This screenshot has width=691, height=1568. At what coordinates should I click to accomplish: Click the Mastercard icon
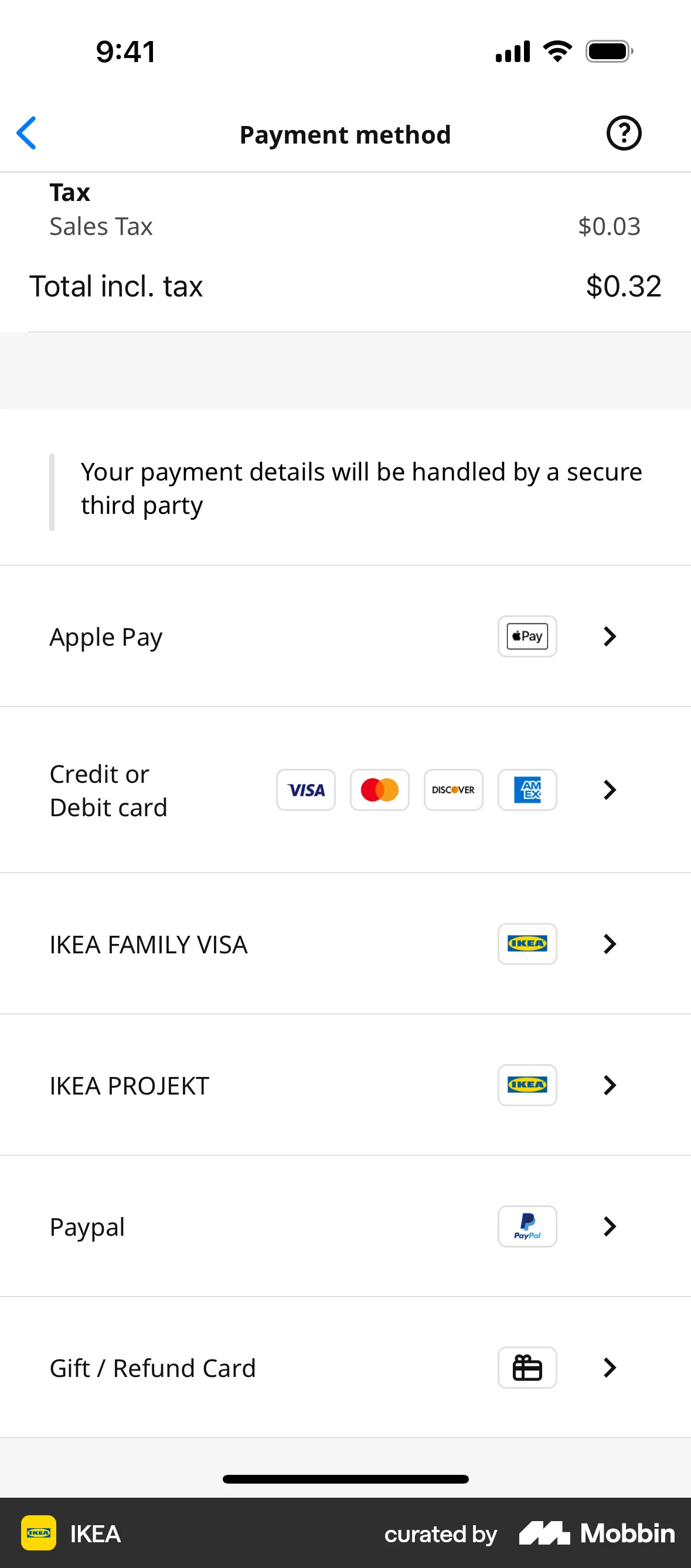(x=379, y=789)
